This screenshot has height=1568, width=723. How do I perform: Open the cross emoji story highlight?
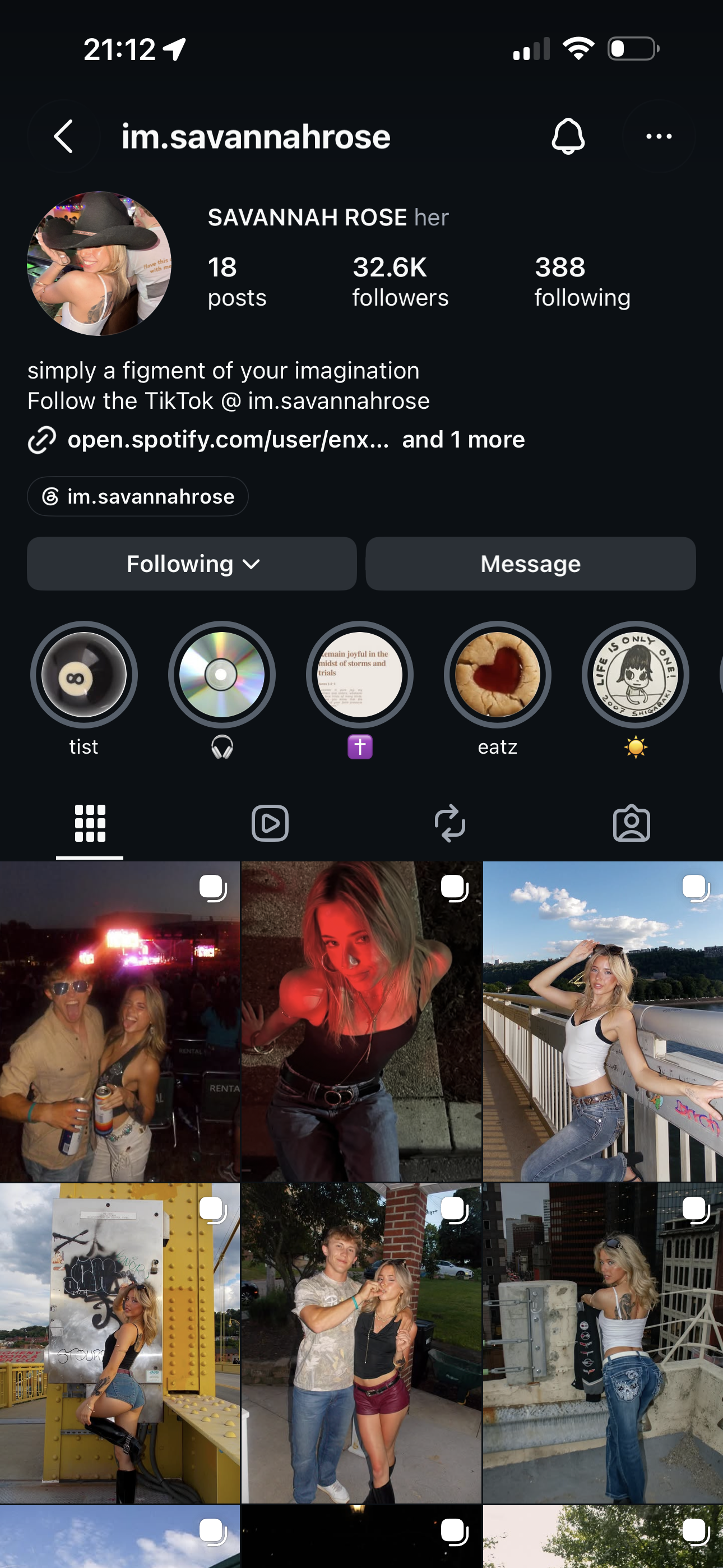pos(360,689)
